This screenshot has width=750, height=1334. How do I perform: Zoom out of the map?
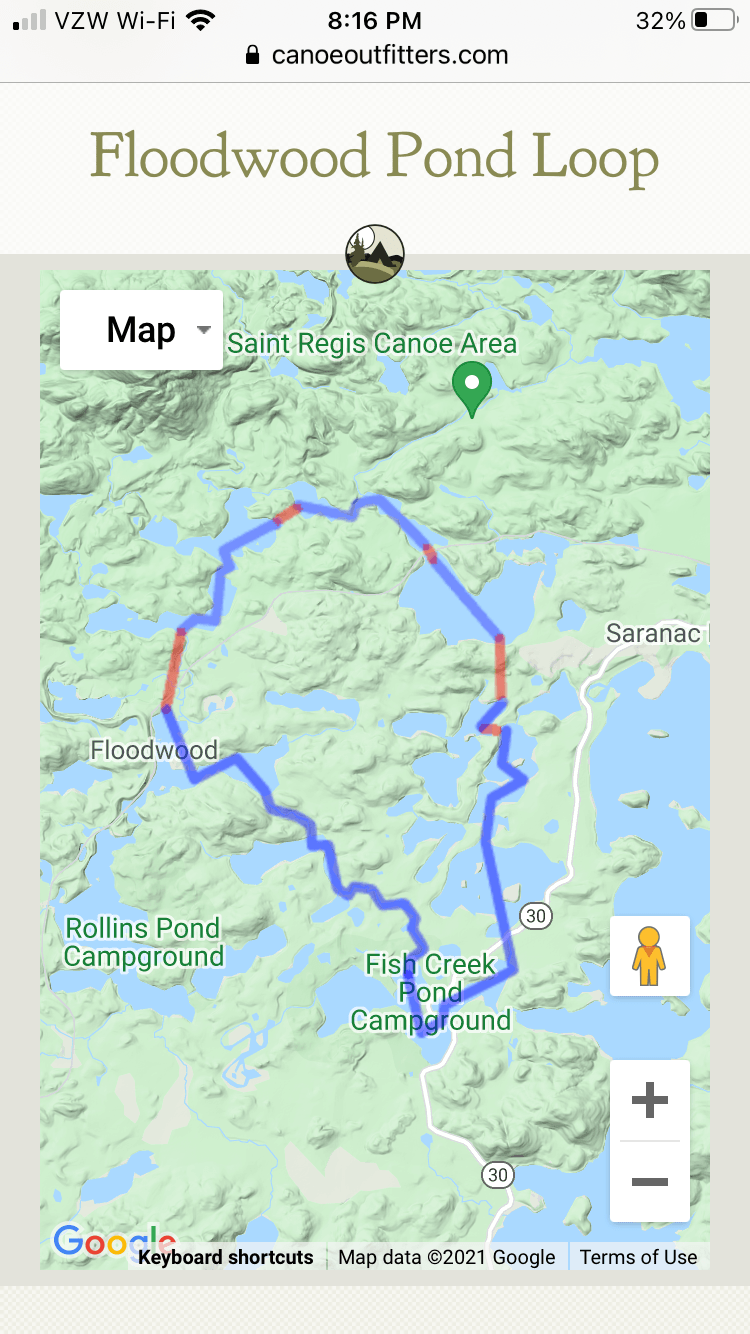coord(649,1182)
